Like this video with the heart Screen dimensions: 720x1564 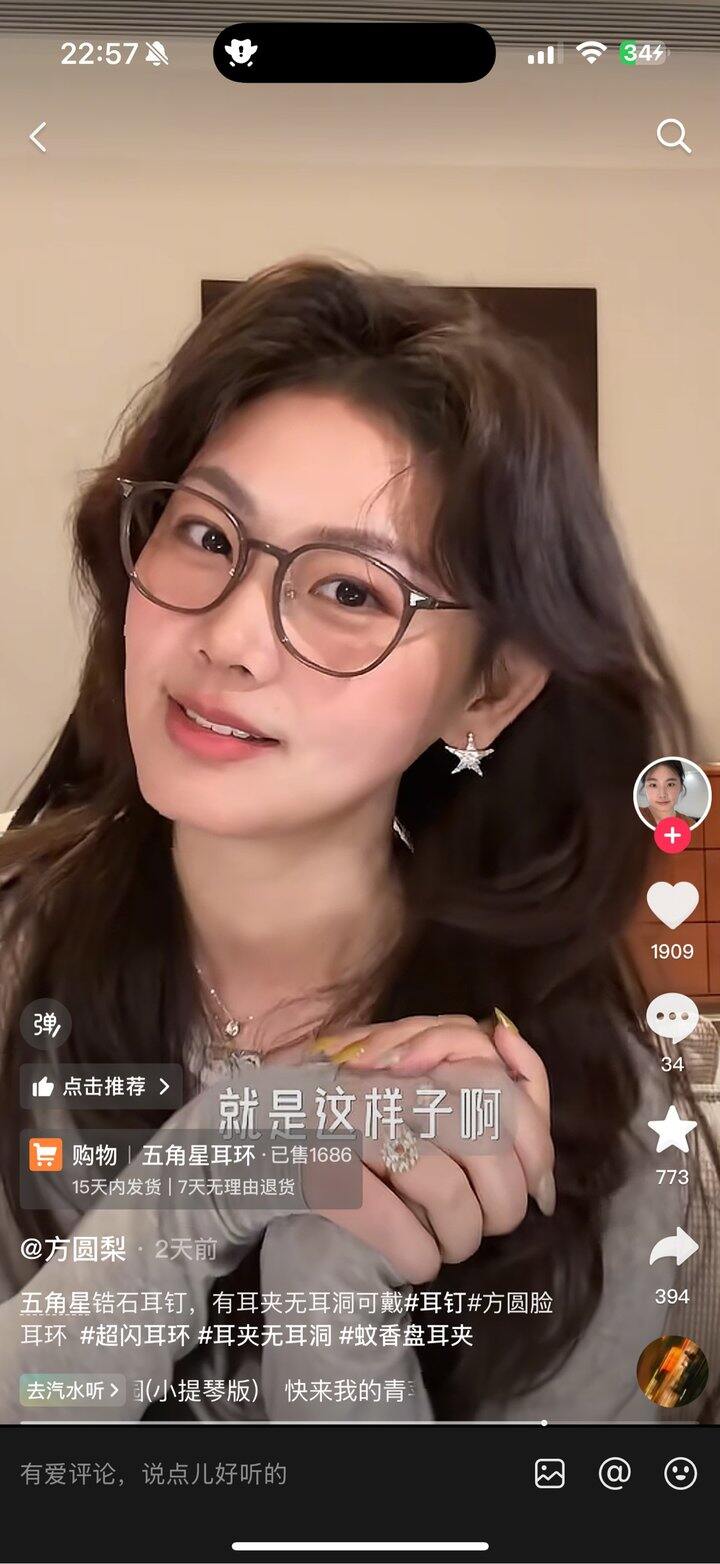coord(672,906)
